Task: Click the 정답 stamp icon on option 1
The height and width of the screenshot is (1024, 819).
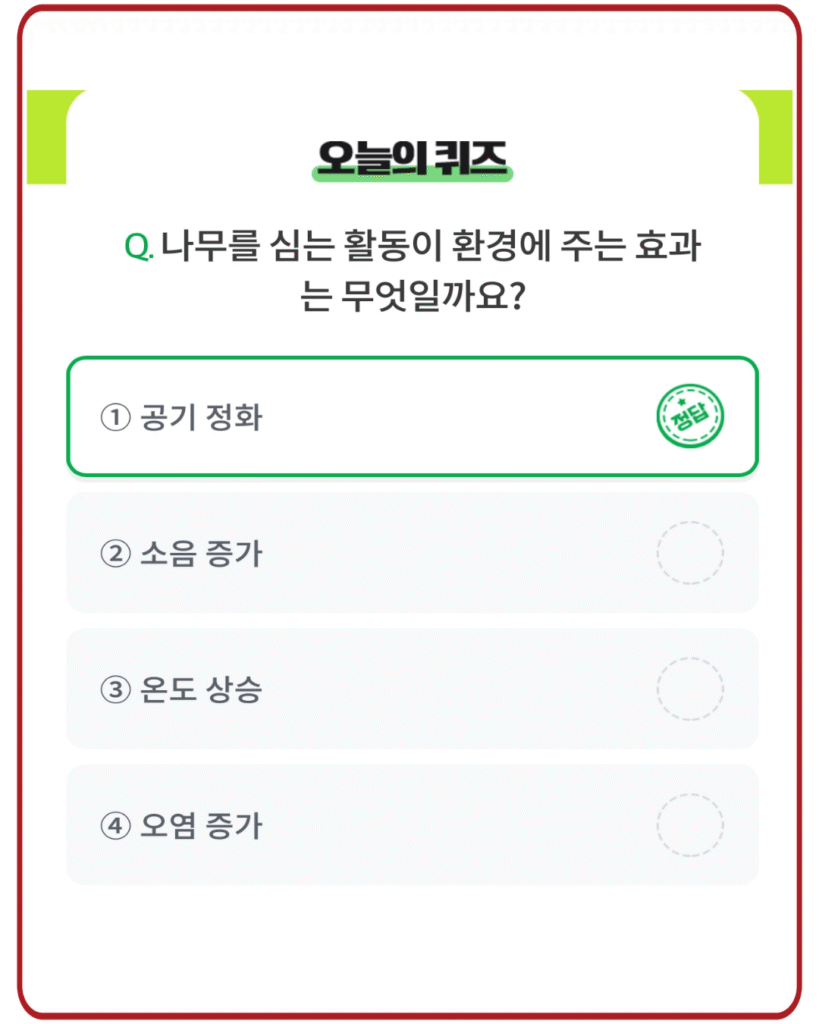Action: pos(692,418)
